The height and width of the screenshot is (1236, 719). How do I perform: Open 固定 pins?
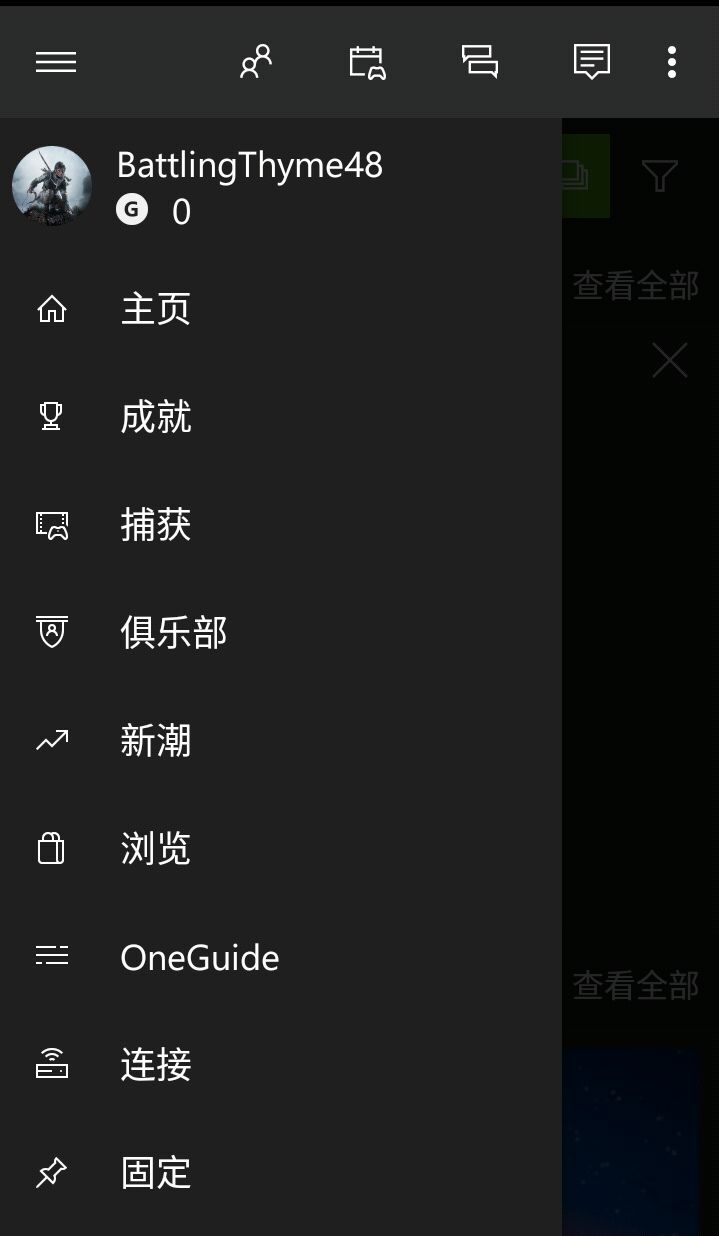pyautogui.click(x=156, y=1173)
